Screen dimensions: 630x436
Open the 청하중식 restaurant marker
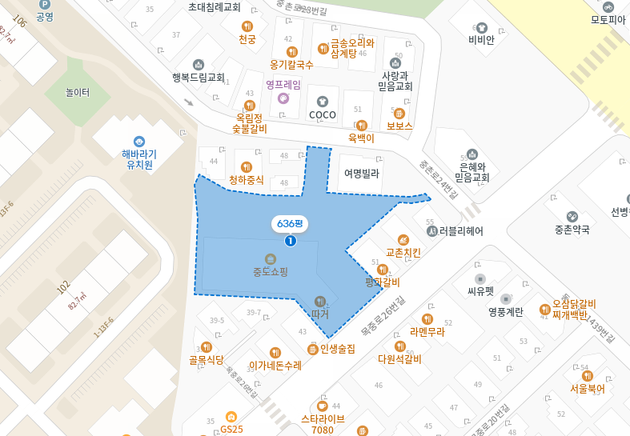point(246,167)
